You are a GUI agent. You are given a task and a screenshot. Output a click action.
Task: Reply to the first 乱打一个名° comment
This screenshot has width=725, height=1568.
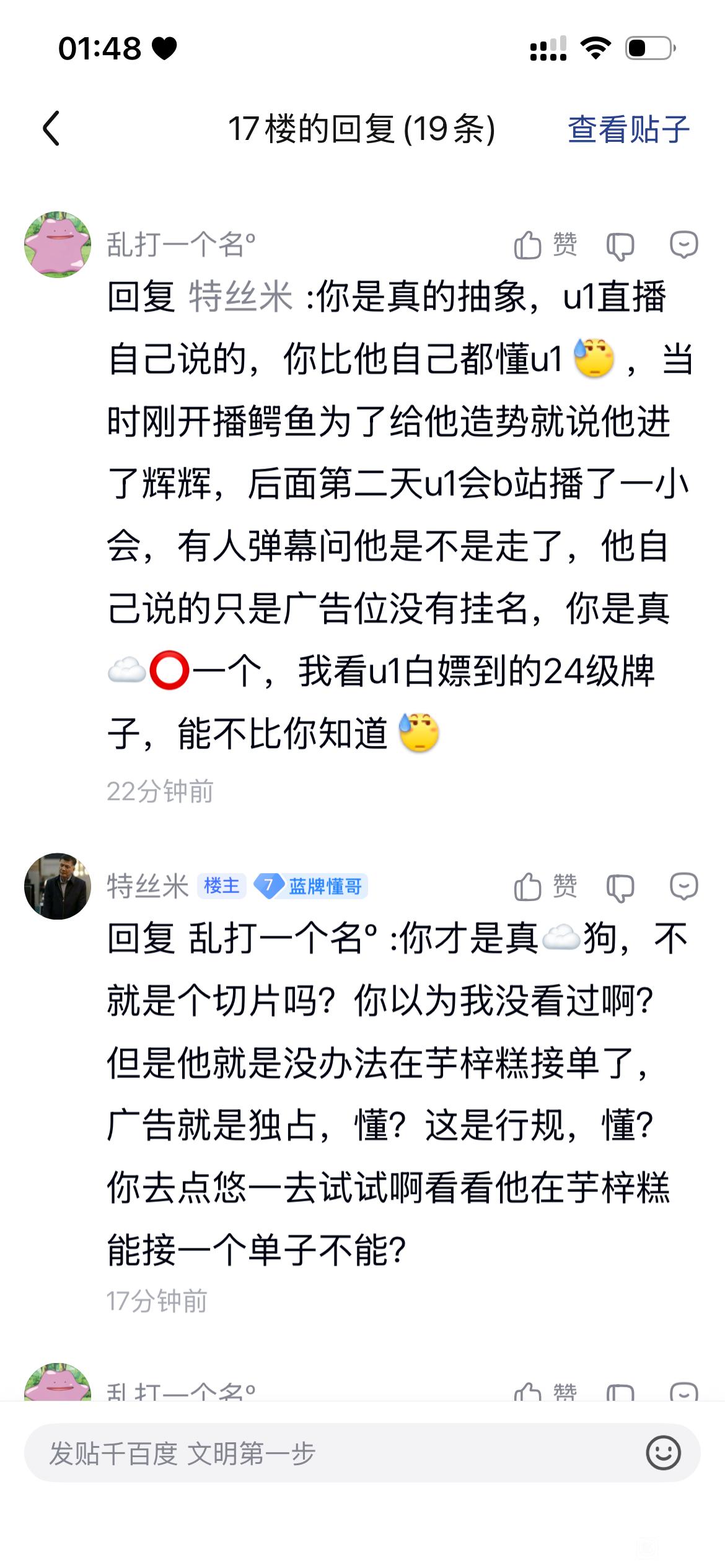tap(684, 245)
